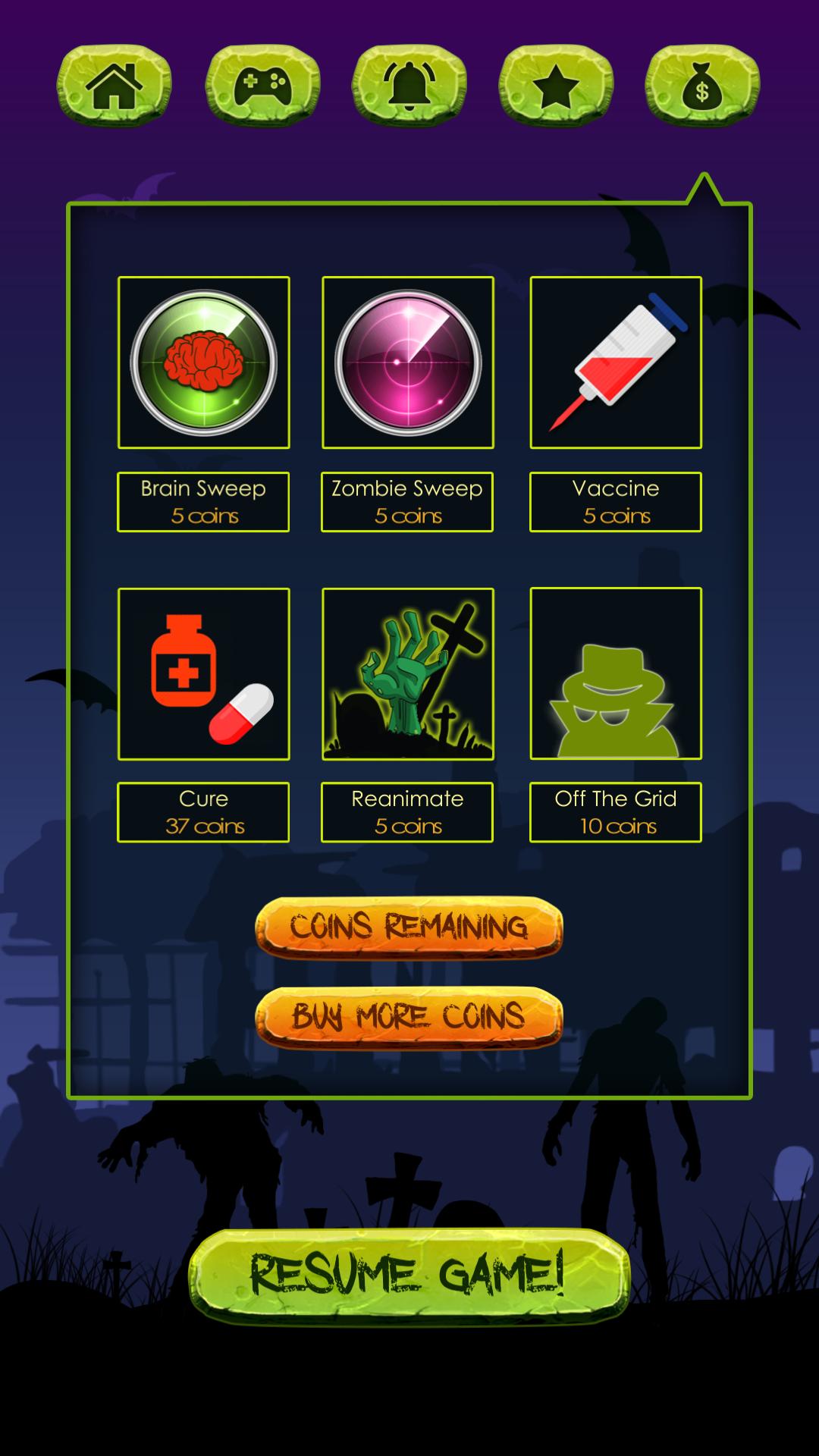The height and width of the screenshot is (1456, 819).
Task: Buy the Zombie Sweep power-up
Action: point(408,362)
